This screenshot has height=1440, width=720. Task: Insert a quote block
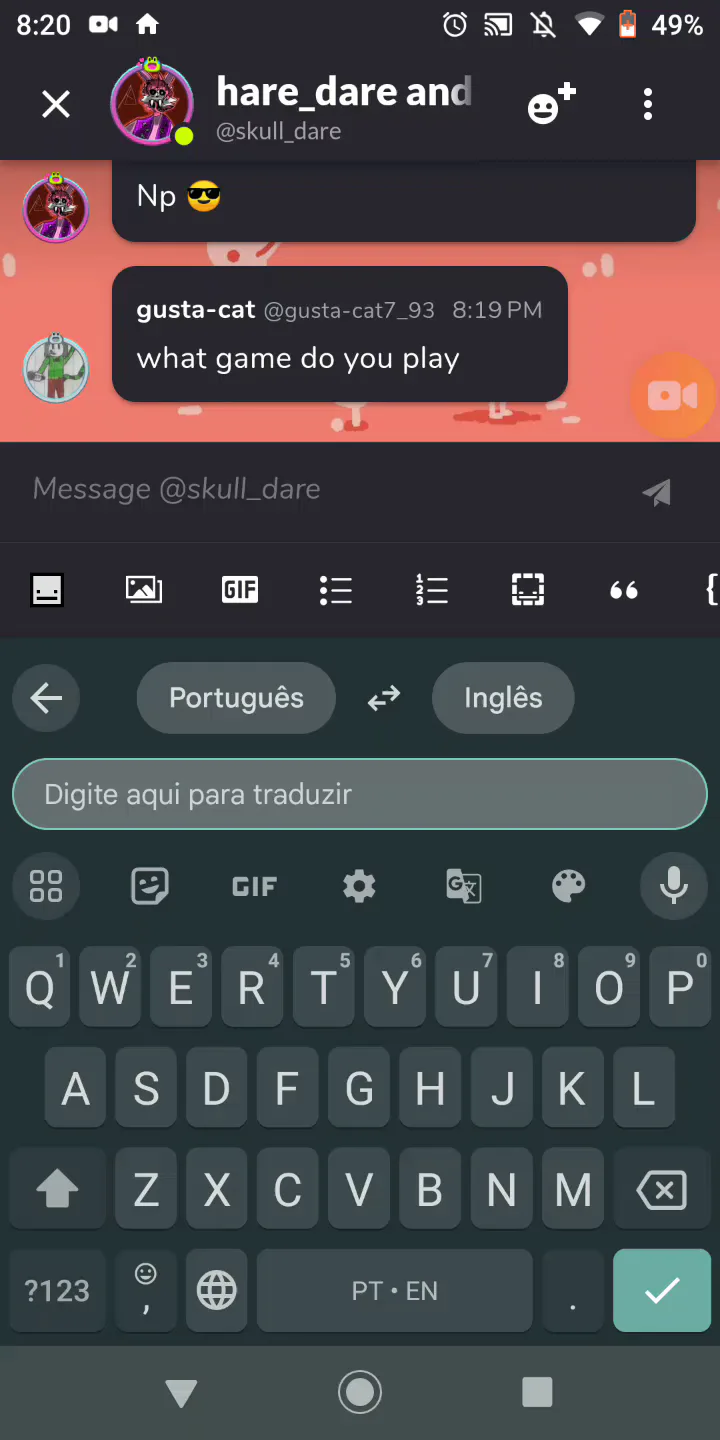coord(624,591)
